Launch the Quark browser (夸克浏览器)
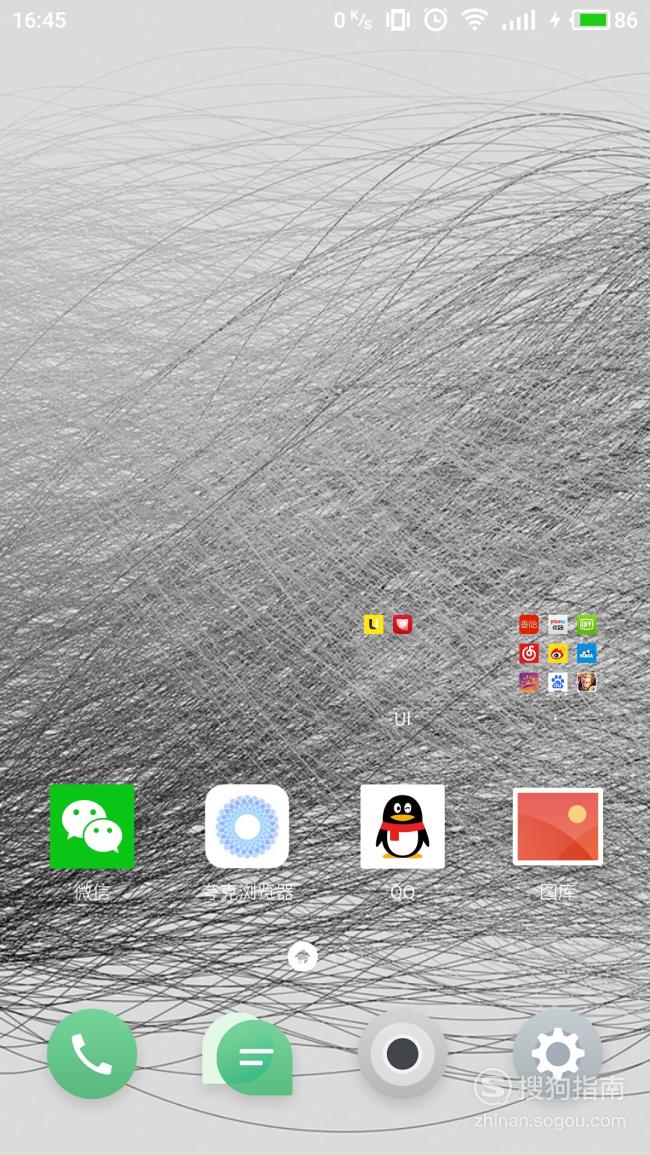Screen dimensions: 650x1155 pos(247,826)
